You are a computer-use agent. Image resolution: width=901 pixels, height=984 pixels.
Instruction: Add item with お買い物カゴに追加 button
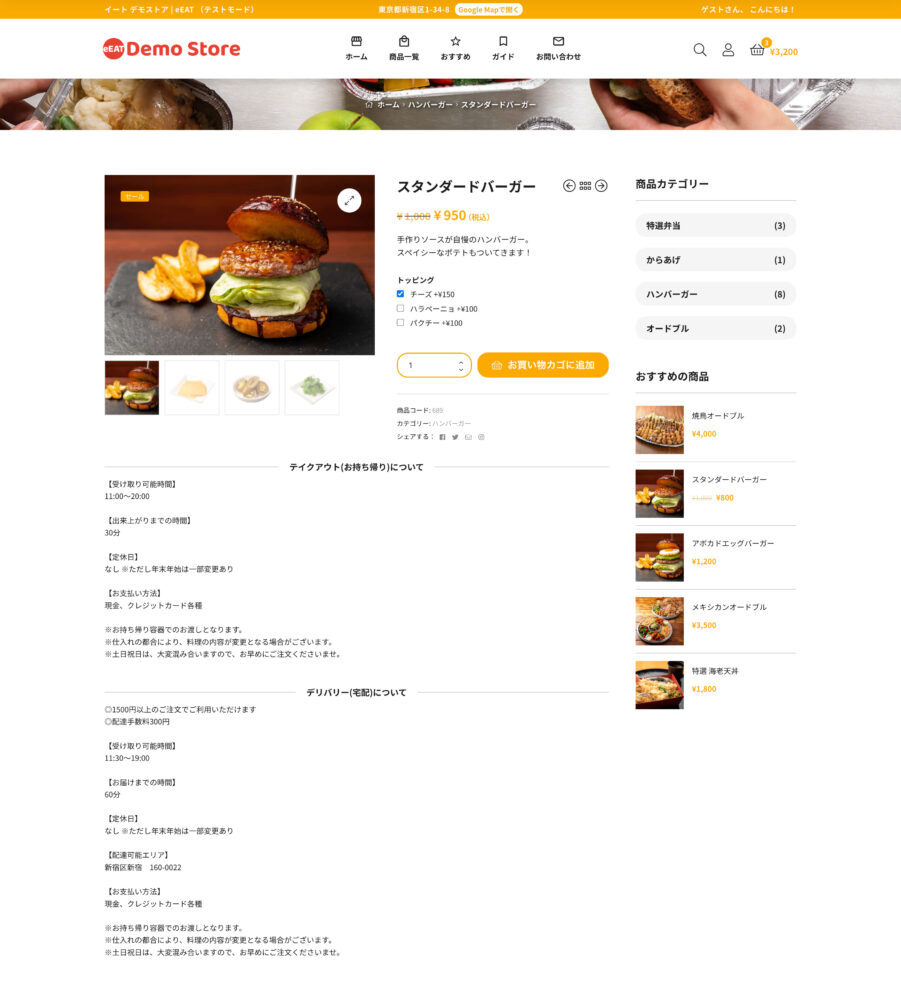543,365
